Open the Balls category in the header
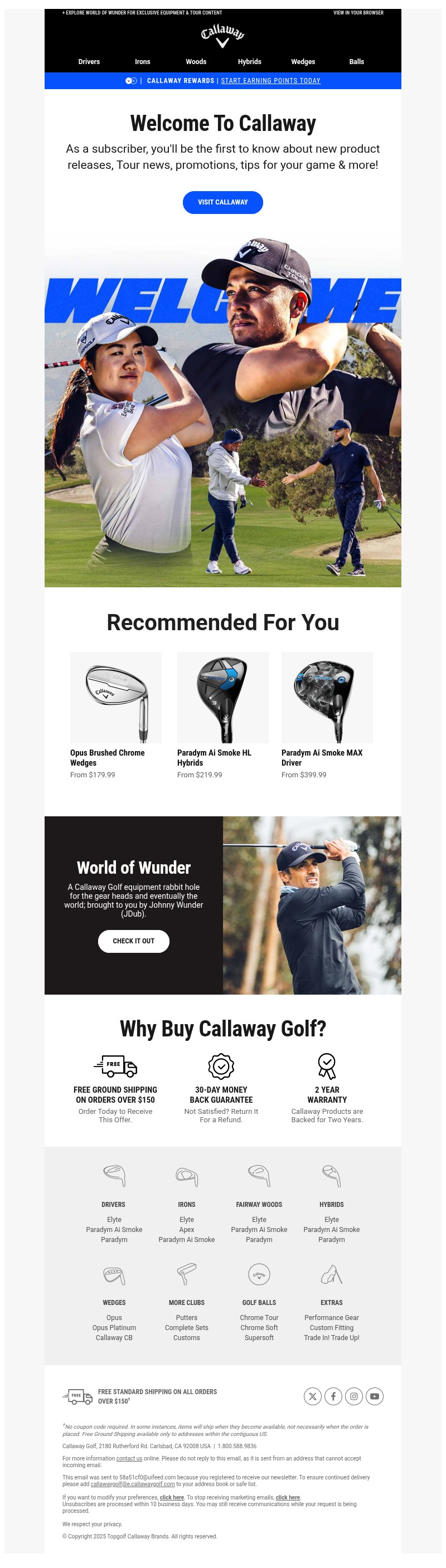Viewport: 446px width, 1568px height. point(356,61)
